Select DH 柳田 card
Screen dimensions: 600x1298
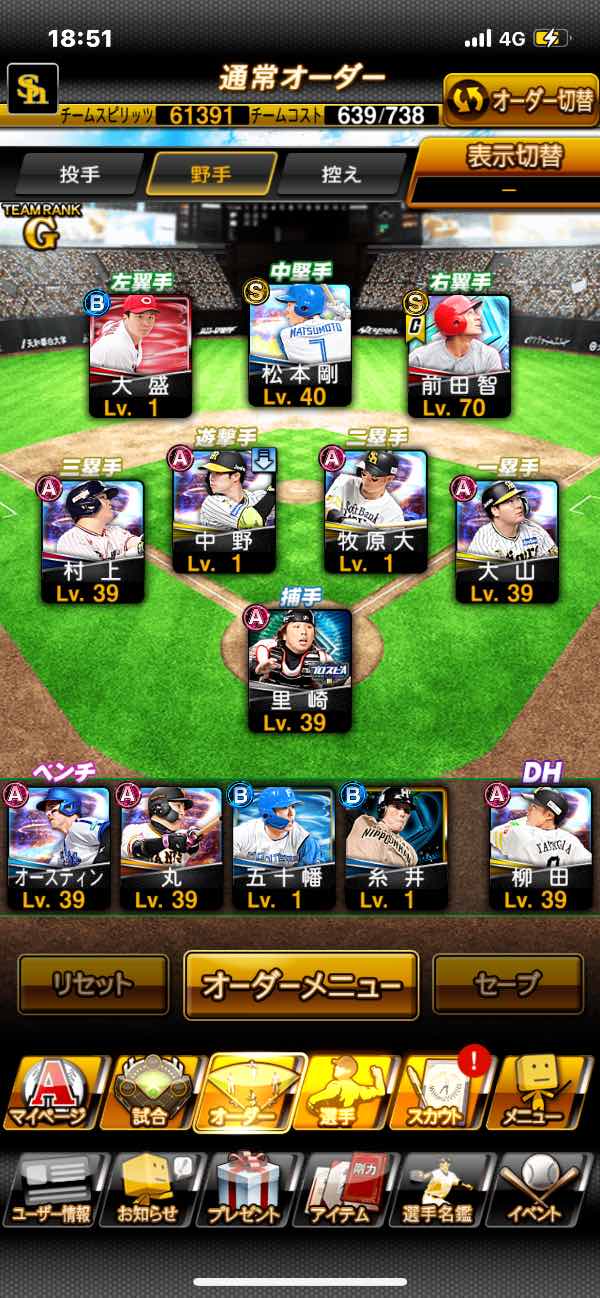pyautogui.click(x=540, y=848)
